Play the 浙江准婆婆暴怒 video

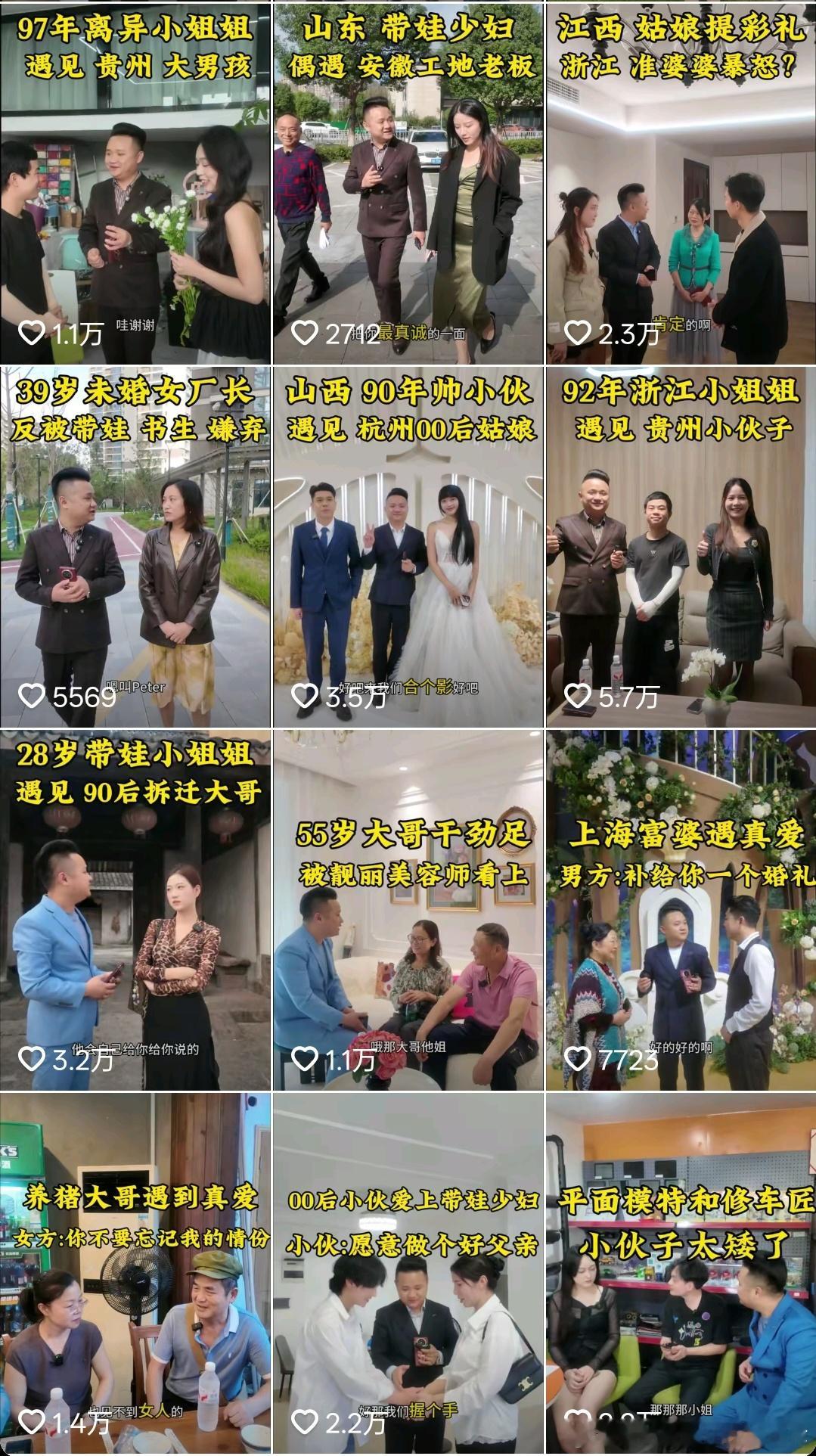click(679, 189)
